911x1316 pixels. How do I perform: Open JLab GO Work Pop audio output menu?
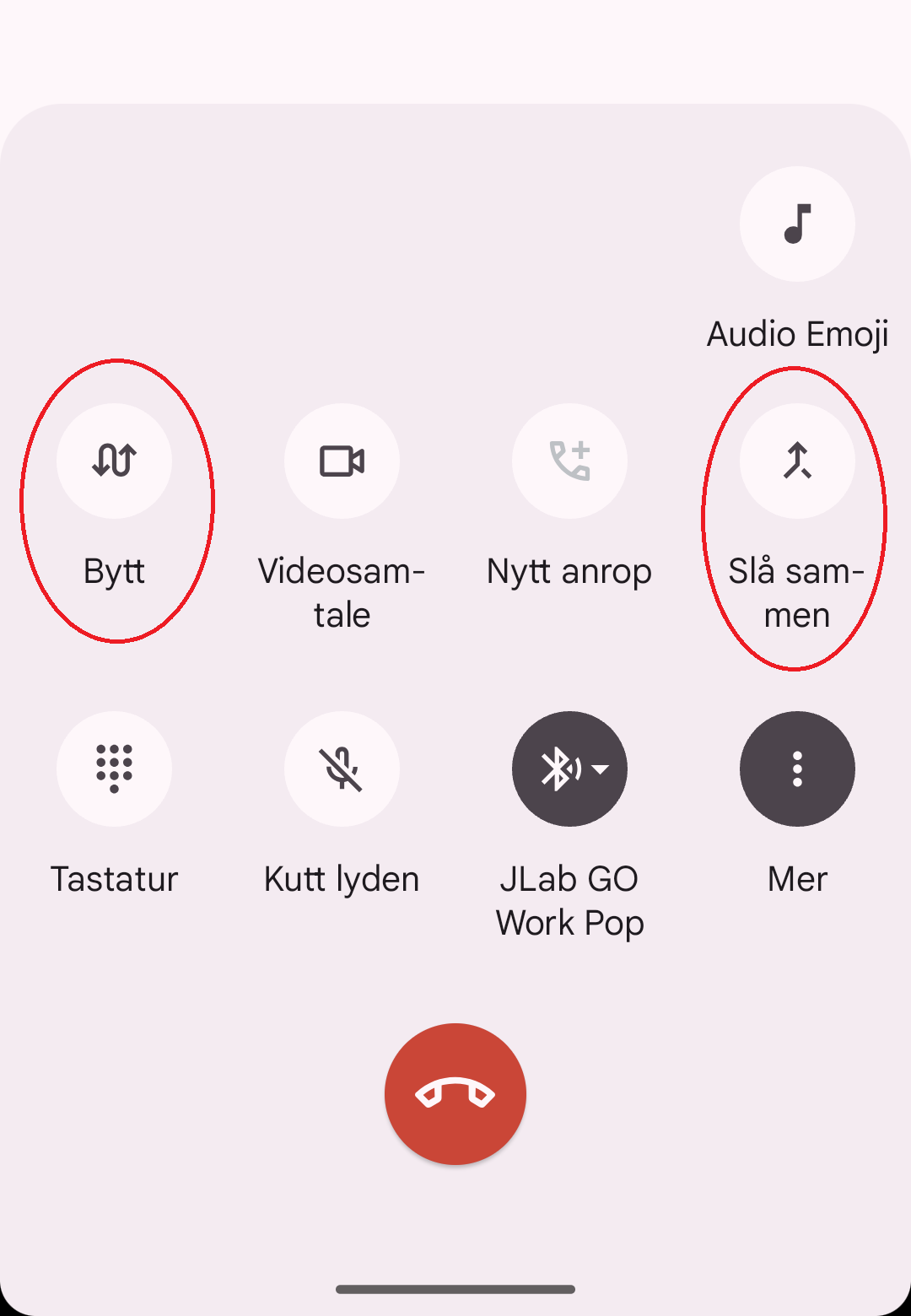pos(569,769)
